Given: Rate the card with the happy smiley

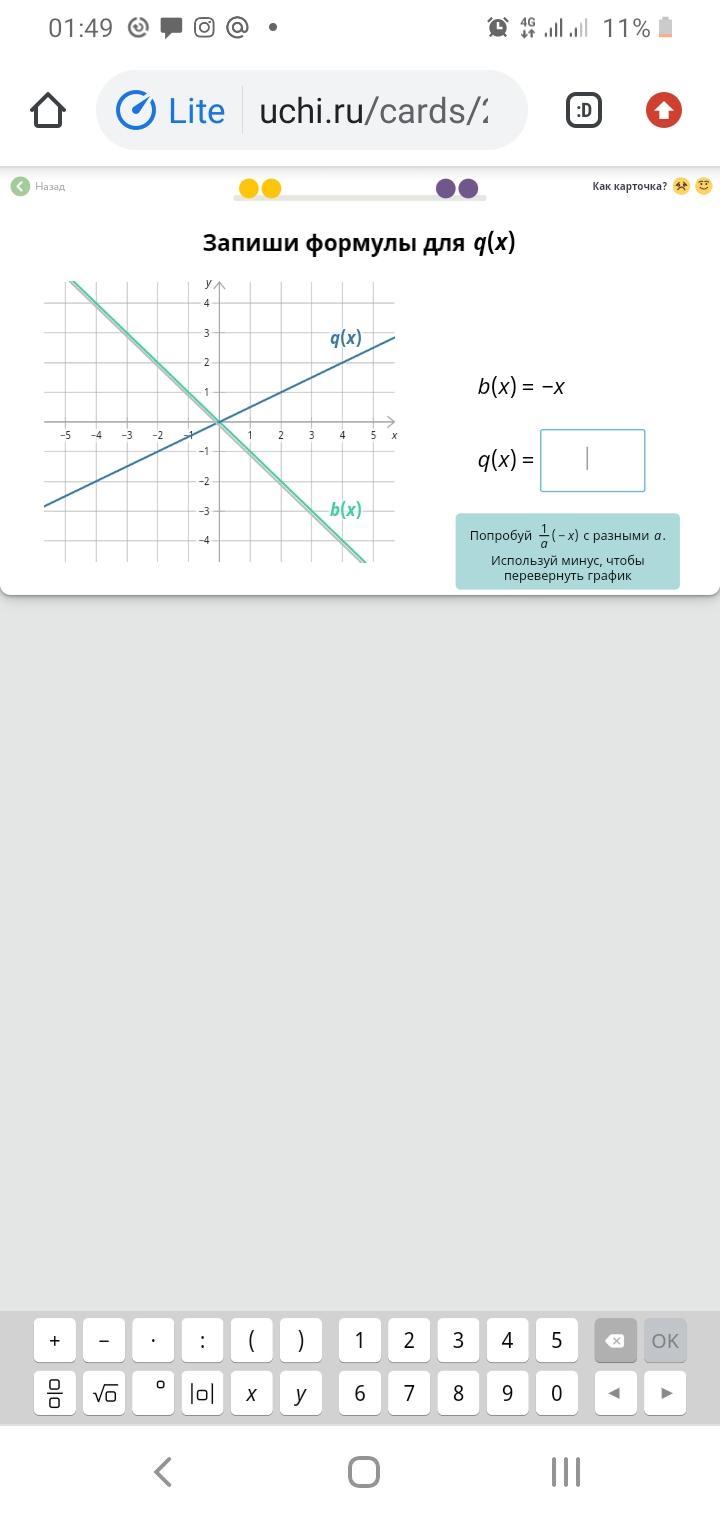Looking at the screenshot, I should [x=703, y=186].
